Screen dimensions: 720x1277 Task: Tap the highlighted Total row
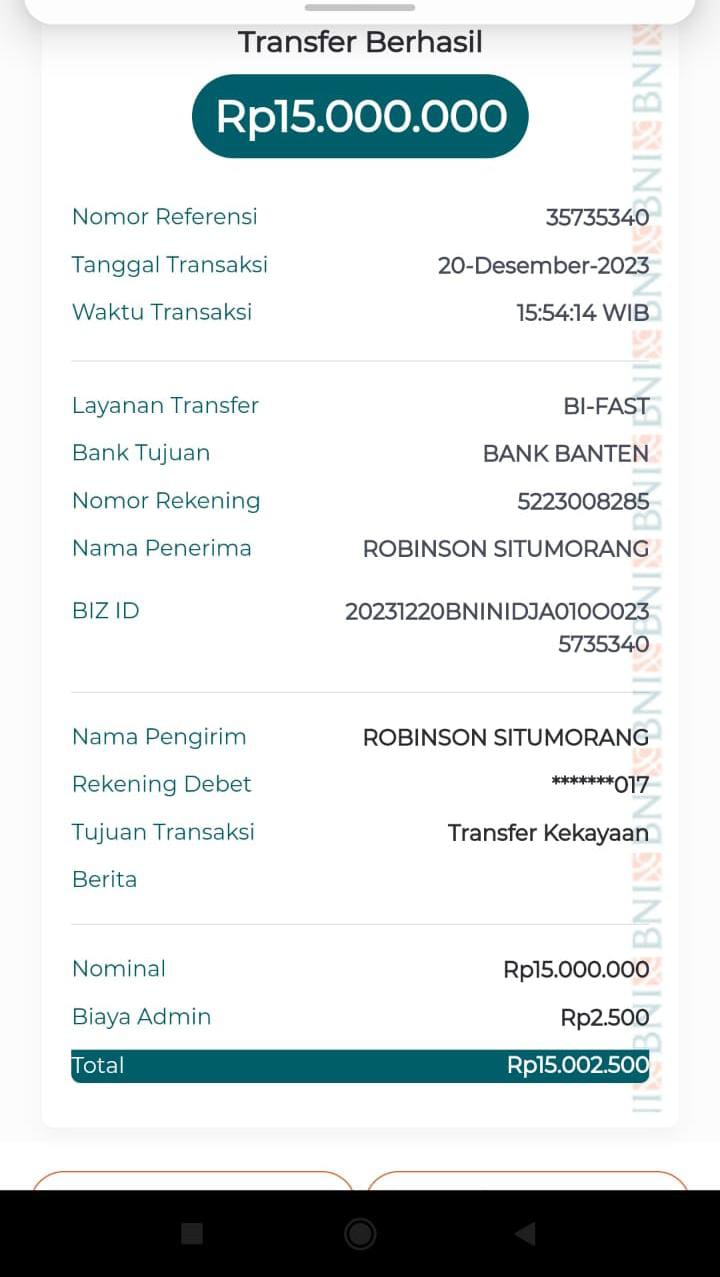point(359,1064)
